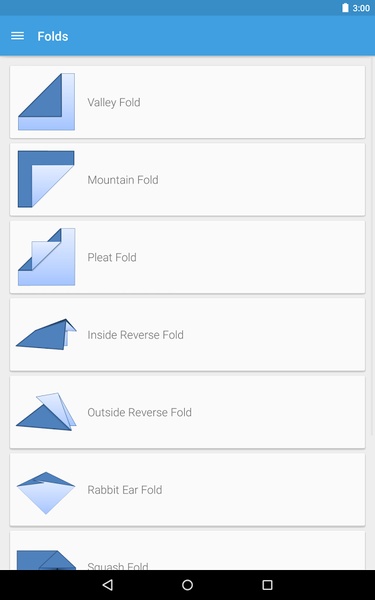Go back with the system back button
The height and width of the screenshot is (600, 375).
108,584
